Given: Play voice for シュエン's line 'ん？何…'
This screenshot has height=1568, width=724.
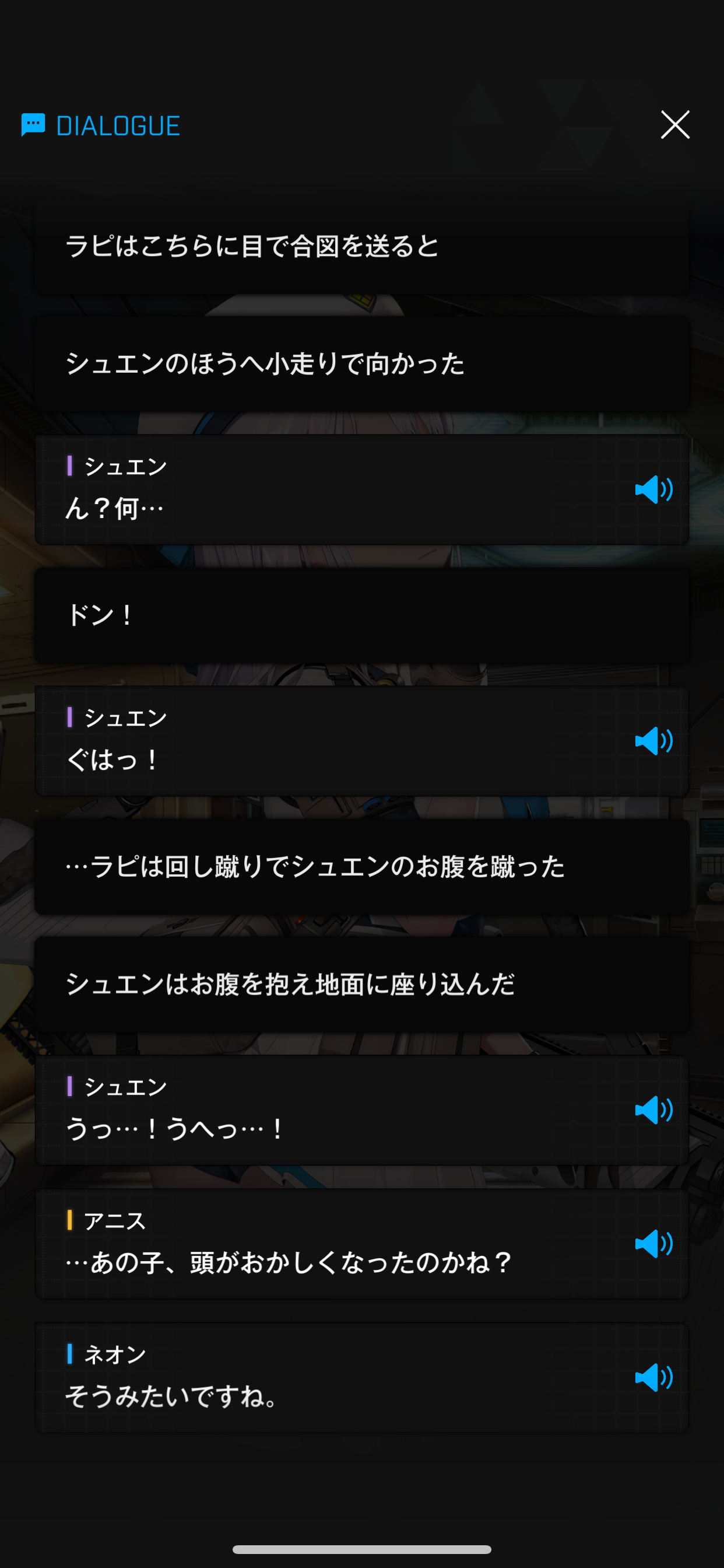Looking at the screenshot, I should pyautogui.click(x=653, y=489).
